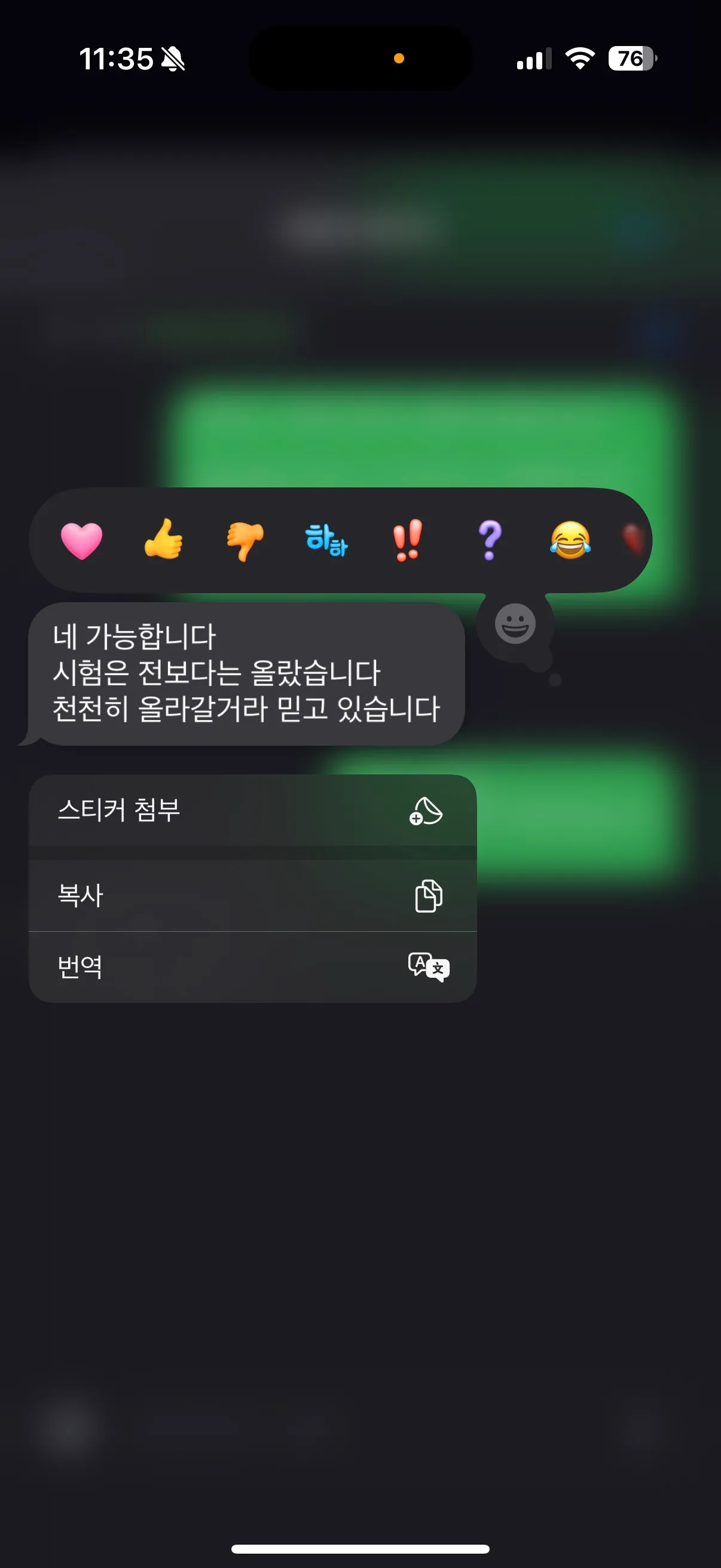
Task: Select 스티커 첨부 to attach a sticker
Action: tap(252, 810)
